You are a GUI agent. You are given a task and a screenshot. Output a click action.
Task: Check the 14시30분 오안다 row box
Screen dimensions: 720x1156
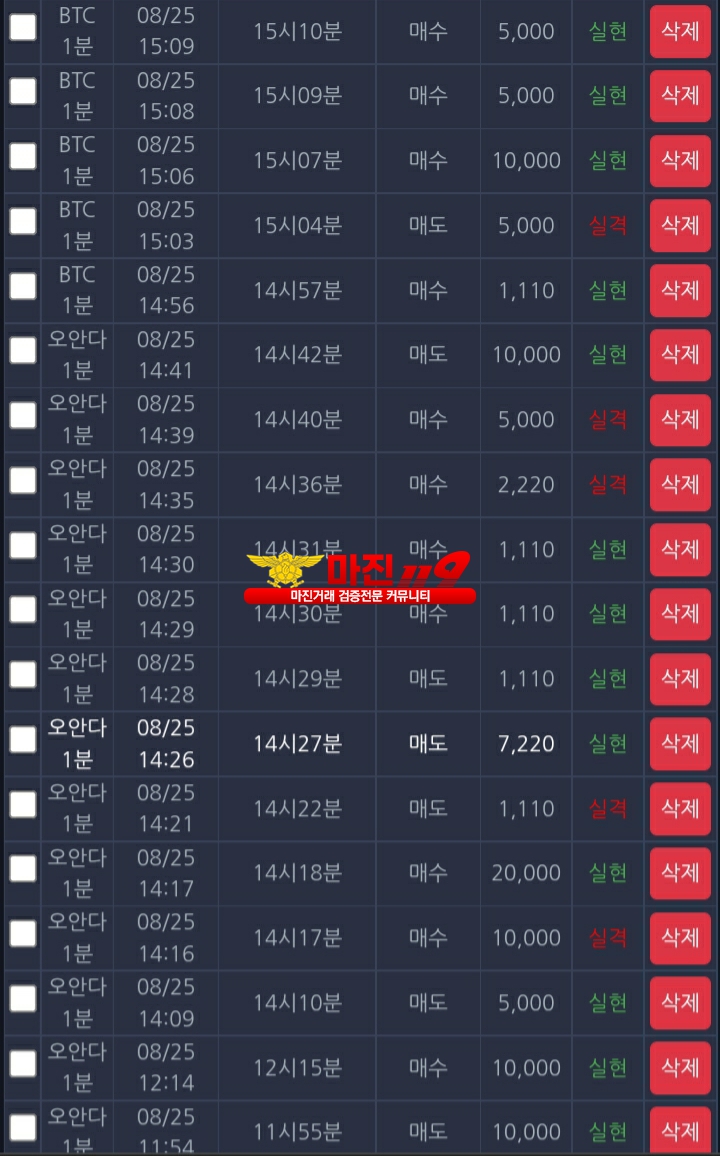(23, 610)
